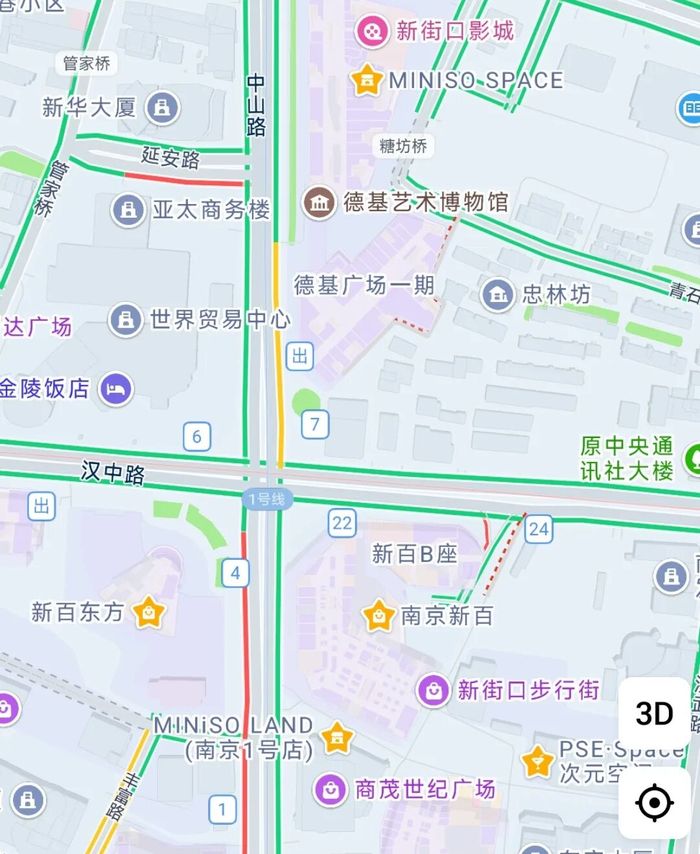Select the 新街口步行街 marker
This screenshot has height=854, width=700.
(x=434, y=689)
